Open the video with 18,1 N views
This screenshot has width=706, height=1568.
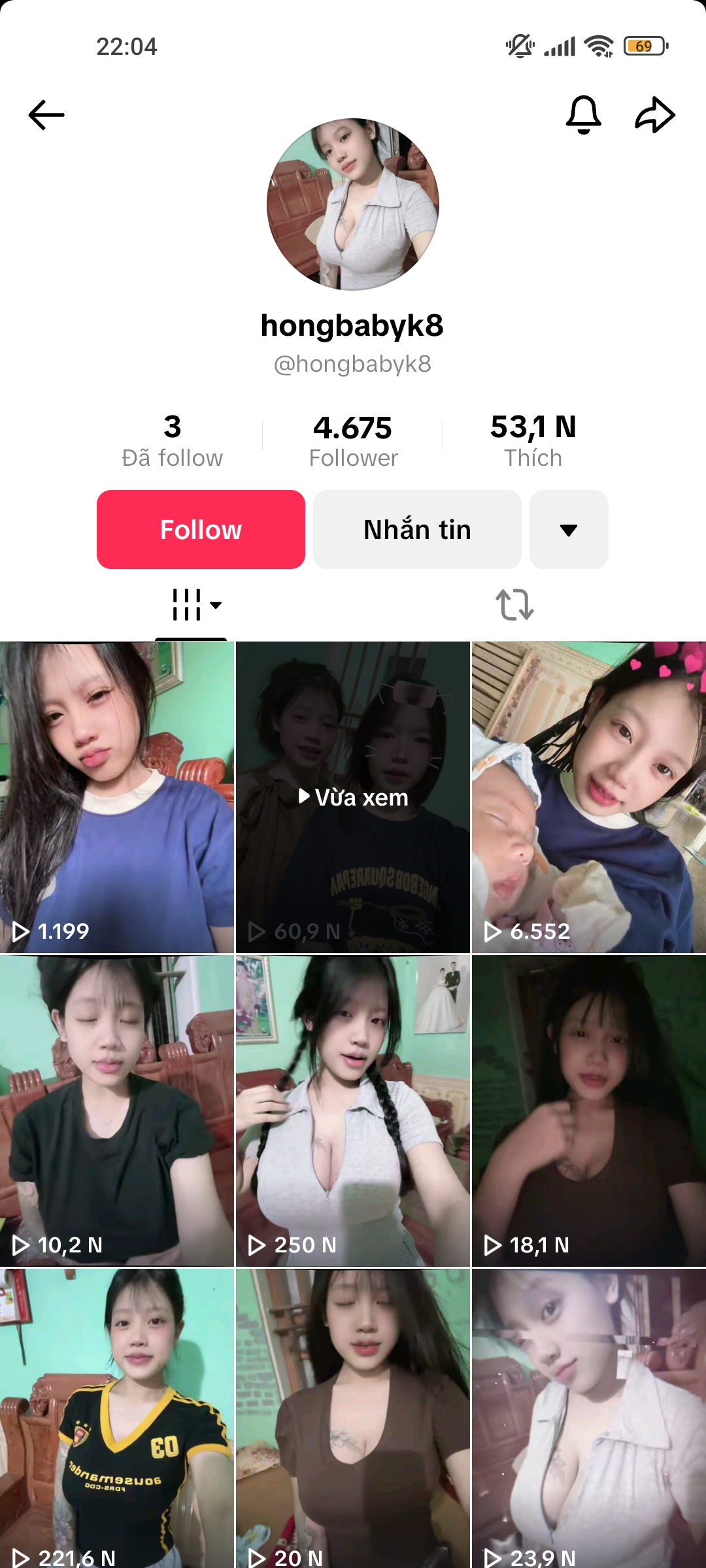tap(588, 1111)
